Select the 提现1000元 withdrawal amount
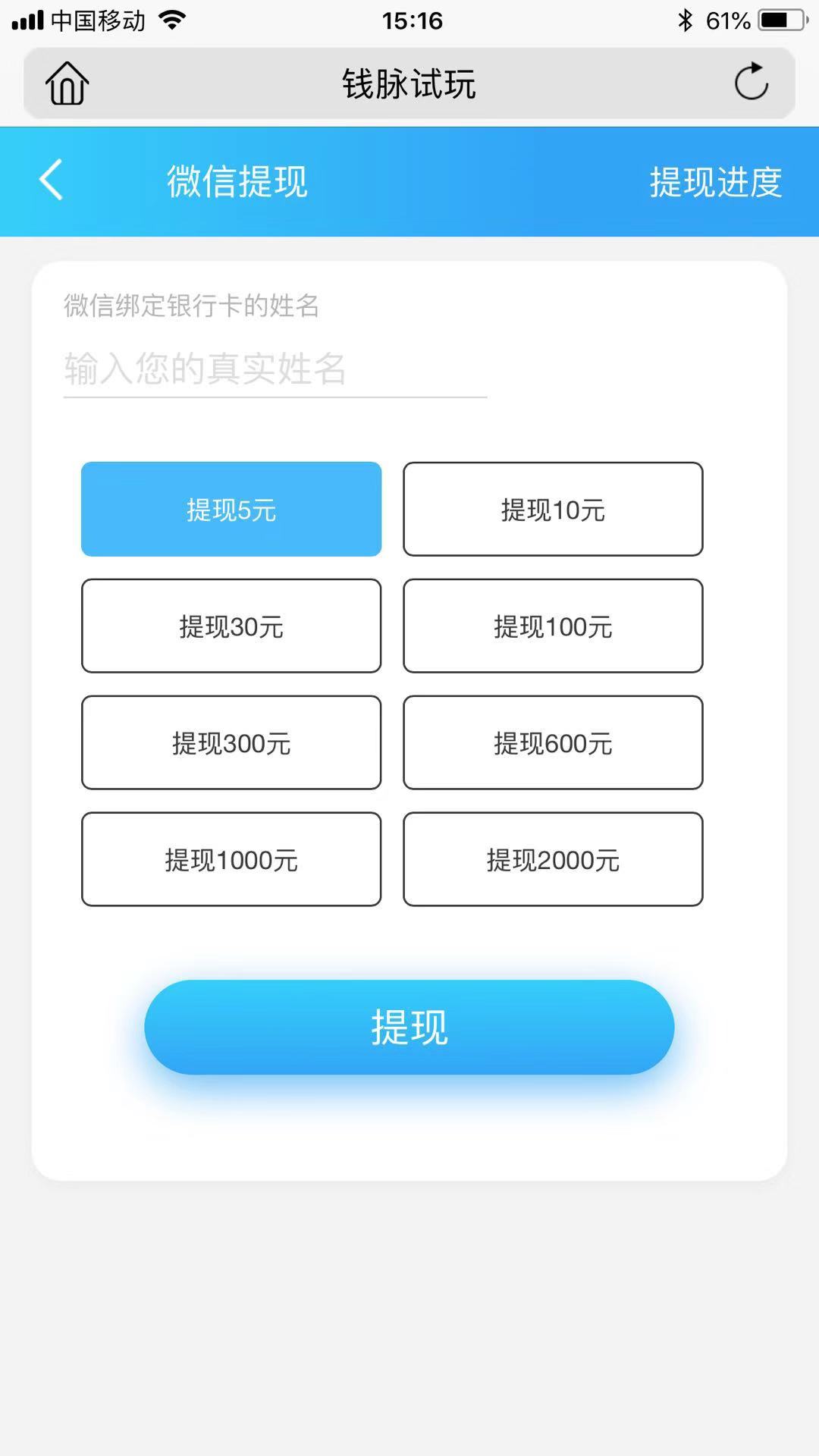Image resolution: width=819 pixels, height=1456 pixels. click(x=231, y=858)
